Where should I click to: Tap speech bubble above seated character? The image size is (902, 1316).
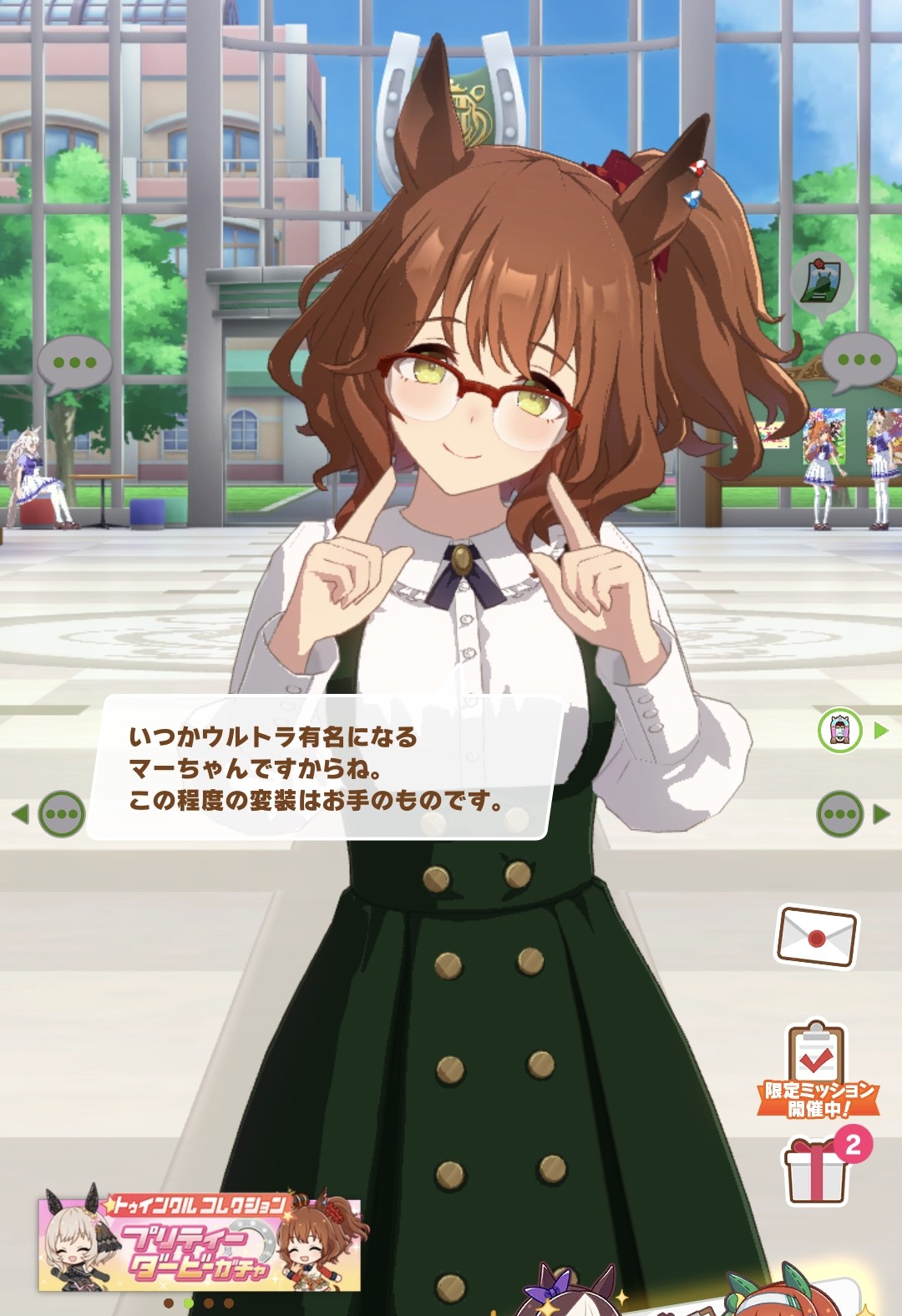(x=73, y=364)
